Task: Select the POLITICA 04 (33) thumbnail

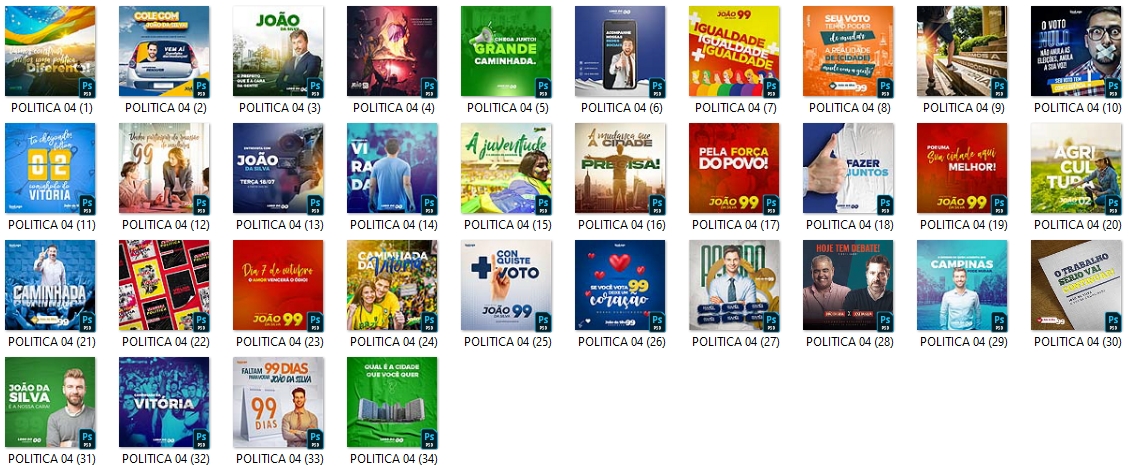Action: tap(278, 403)
